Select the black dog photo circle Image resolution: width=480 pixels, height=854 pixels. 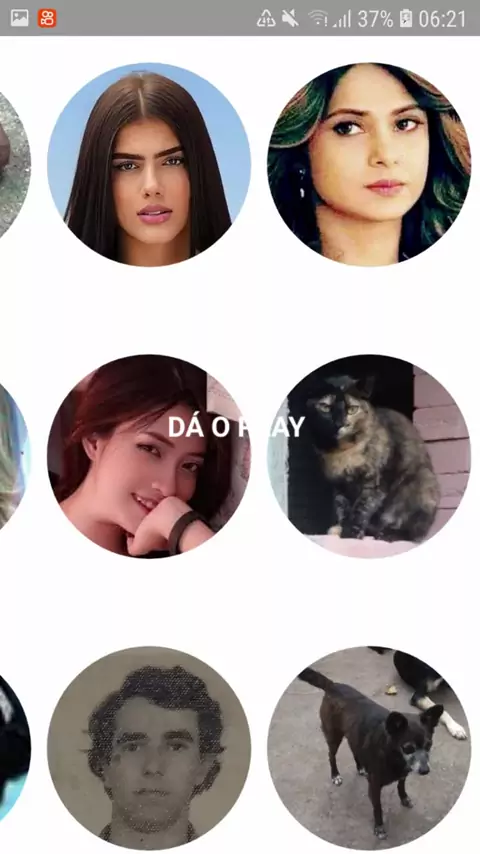click(x=369, y=748)
